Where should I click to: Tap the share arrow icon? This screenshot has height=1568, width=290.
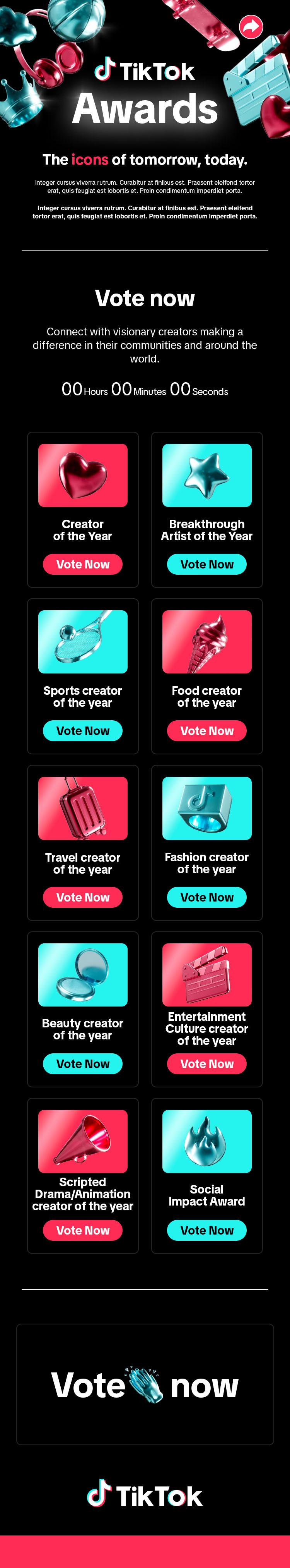[251, 26]
